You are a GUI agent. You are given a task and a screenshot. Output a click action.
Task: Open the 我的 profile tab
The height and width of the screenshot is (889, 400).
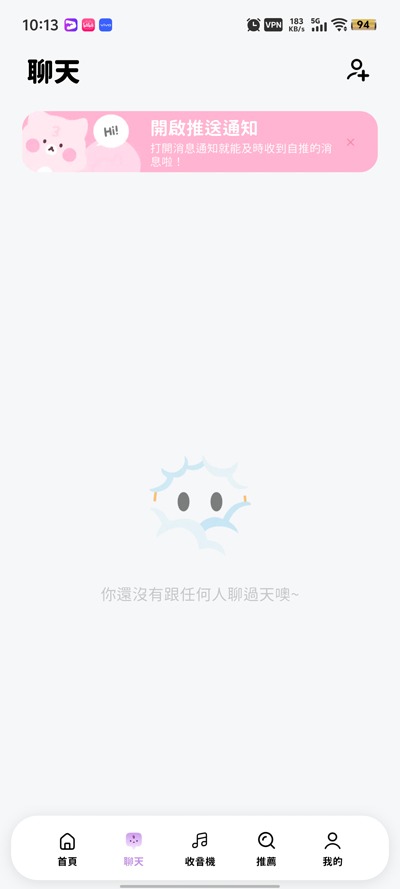tap(333, 849)
